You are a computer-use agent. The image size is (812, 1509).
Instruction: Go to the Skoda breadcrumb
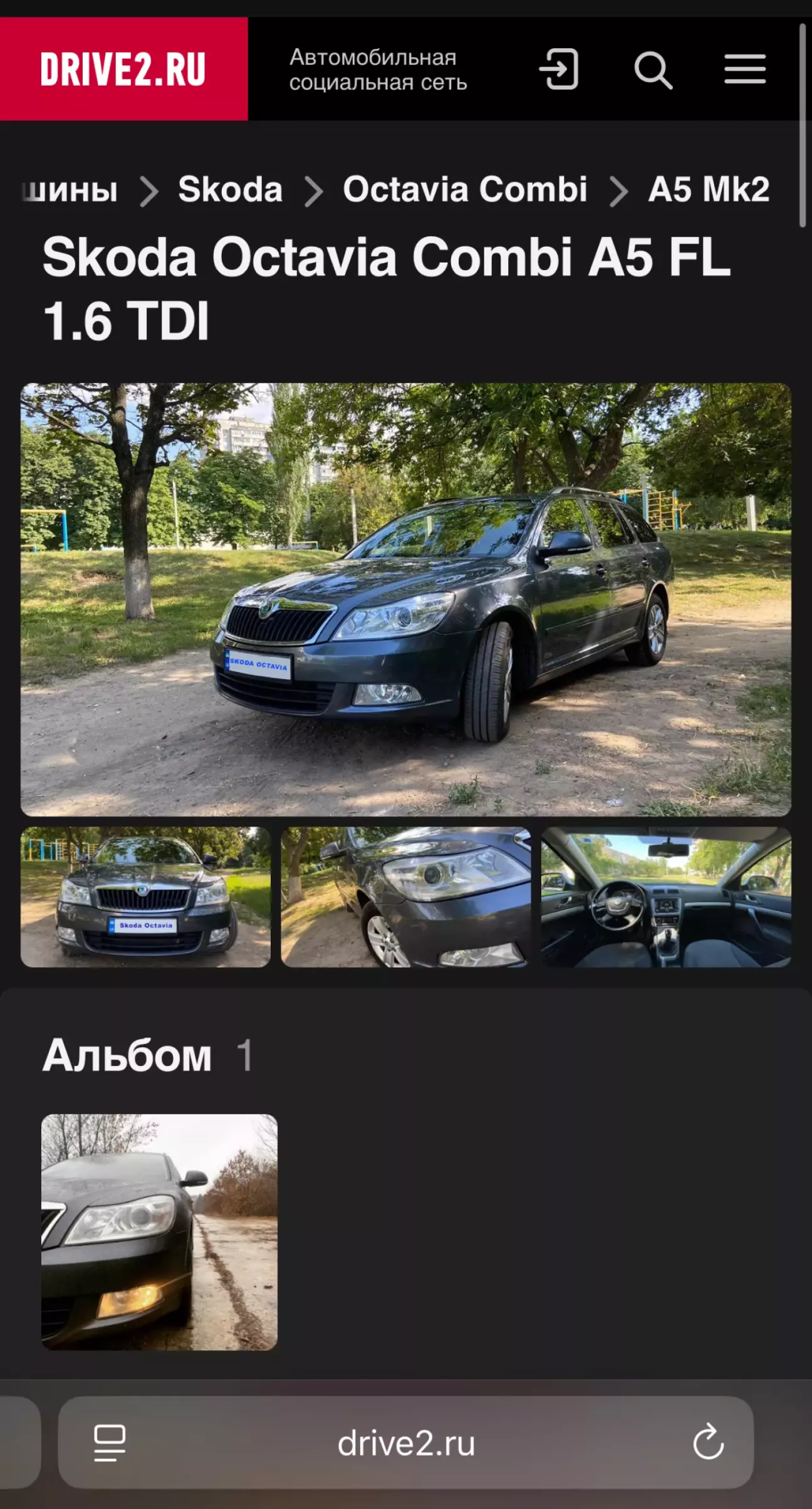(230, 189)
